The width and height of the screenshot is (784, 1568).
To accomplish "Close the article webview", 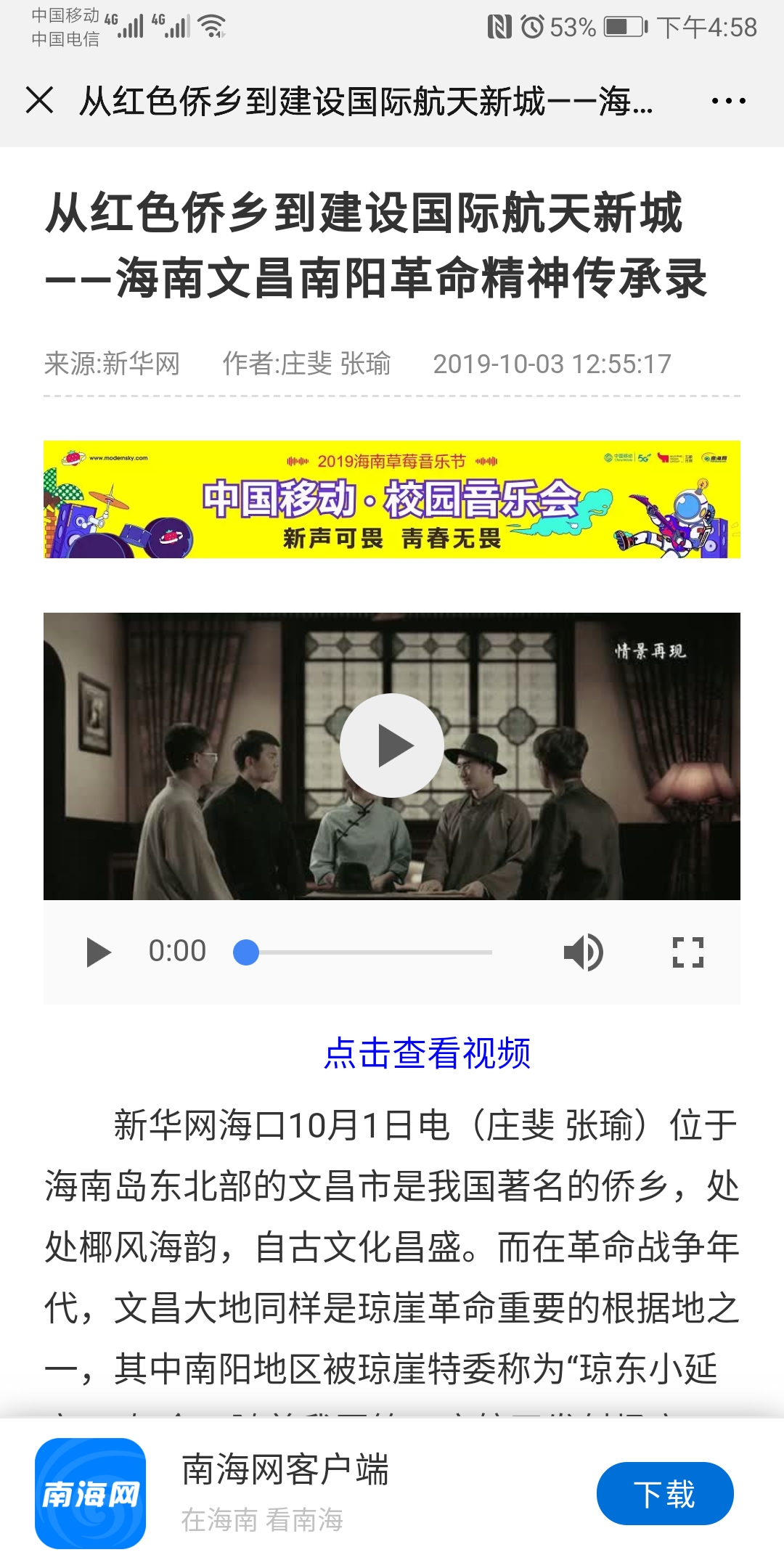I will [40, 100].
